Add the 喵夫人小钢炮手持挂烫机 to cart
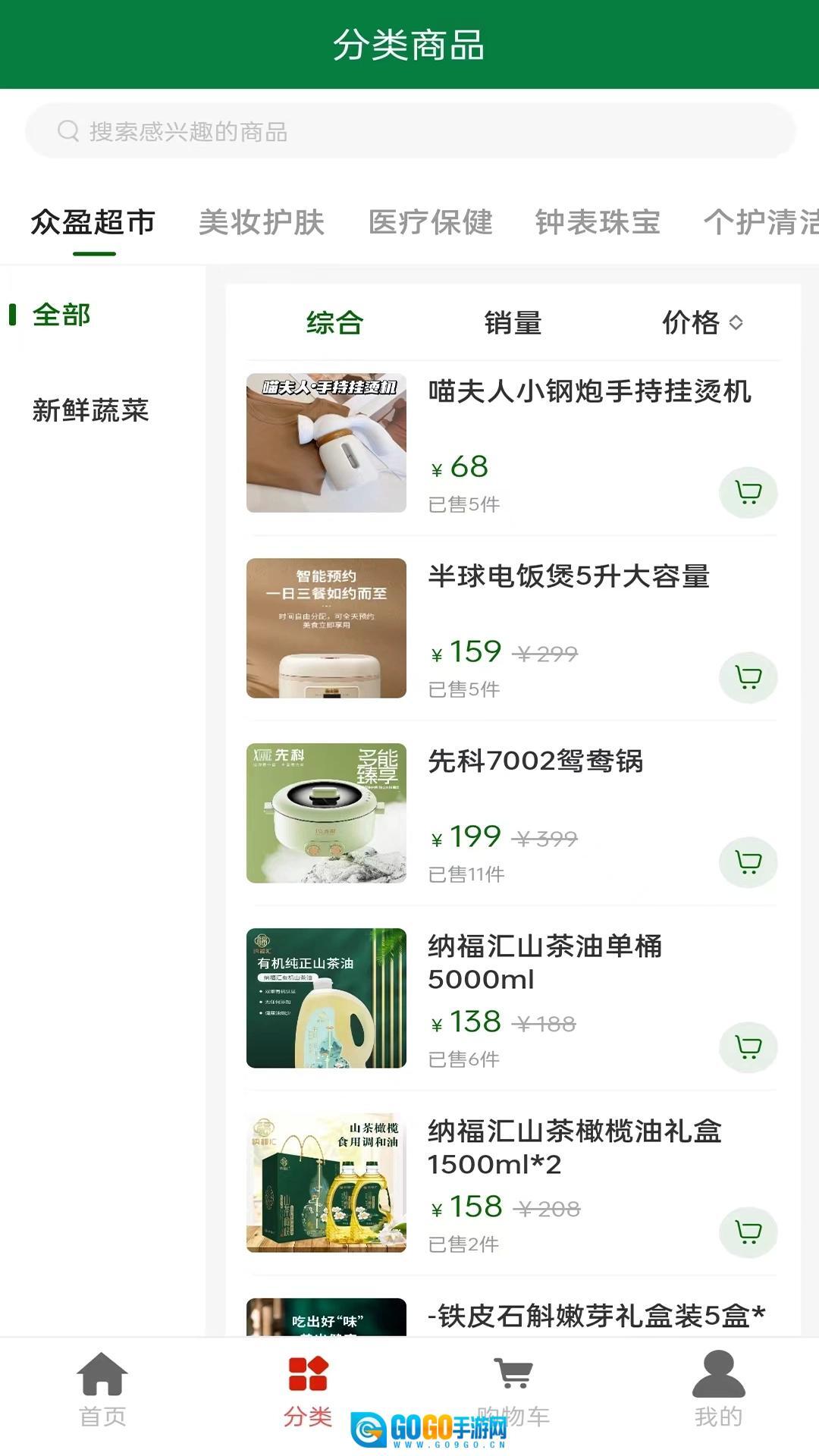This screenshot has height=1456, width=819. coord(748,492)
